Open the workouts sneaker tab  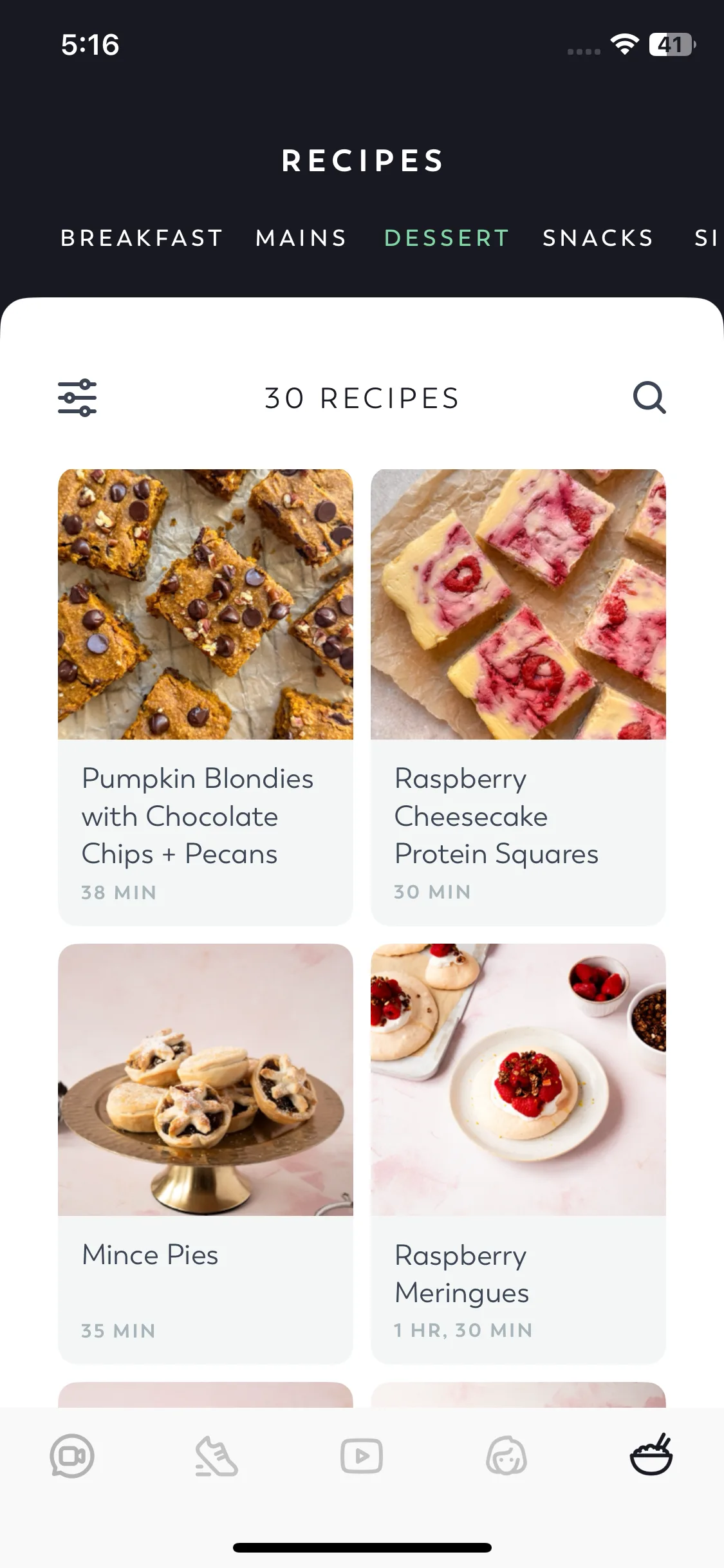(217, 1456)
